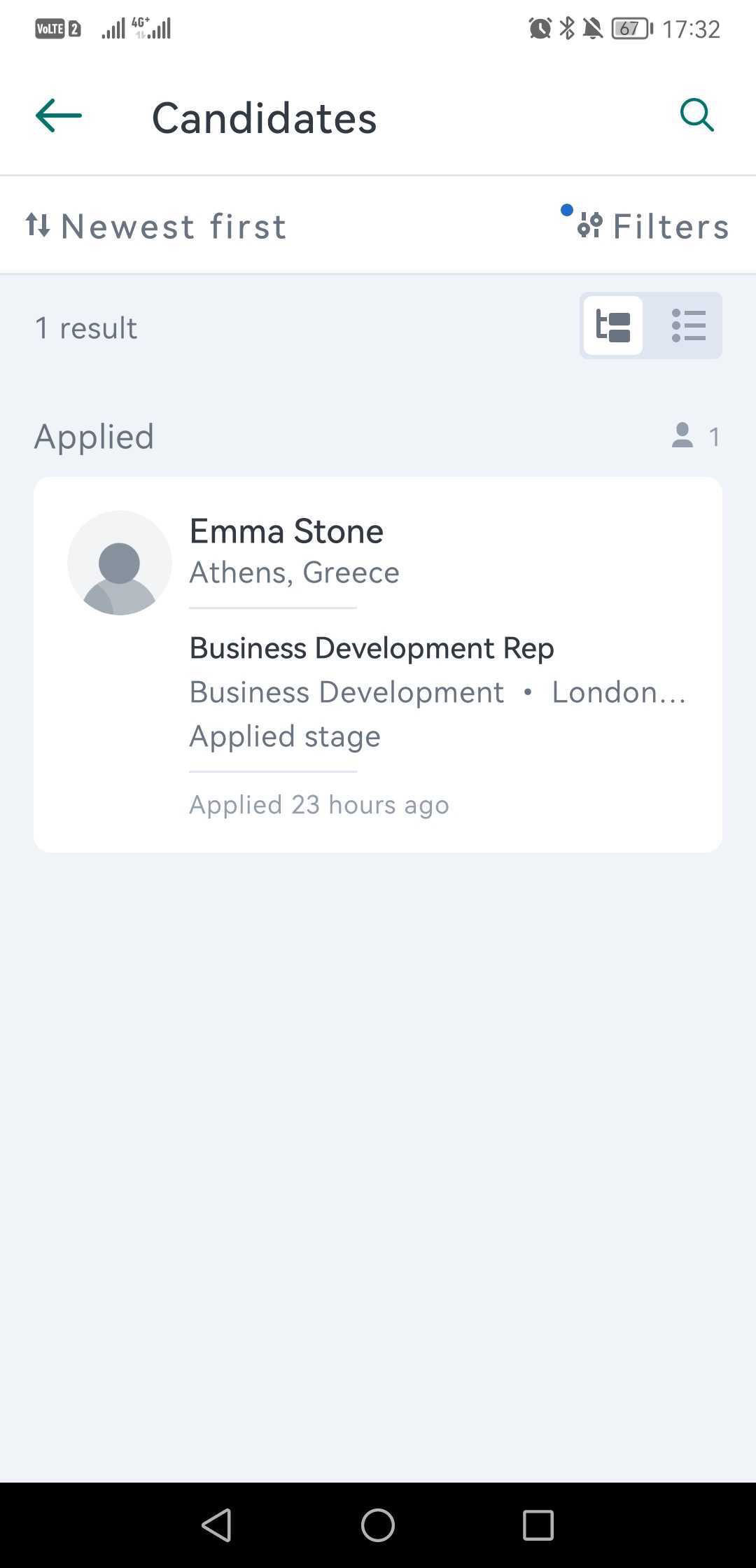Collapse the Applied candidates section
The height and width of the screenshot is (1568, 756).
pos(94,435)
